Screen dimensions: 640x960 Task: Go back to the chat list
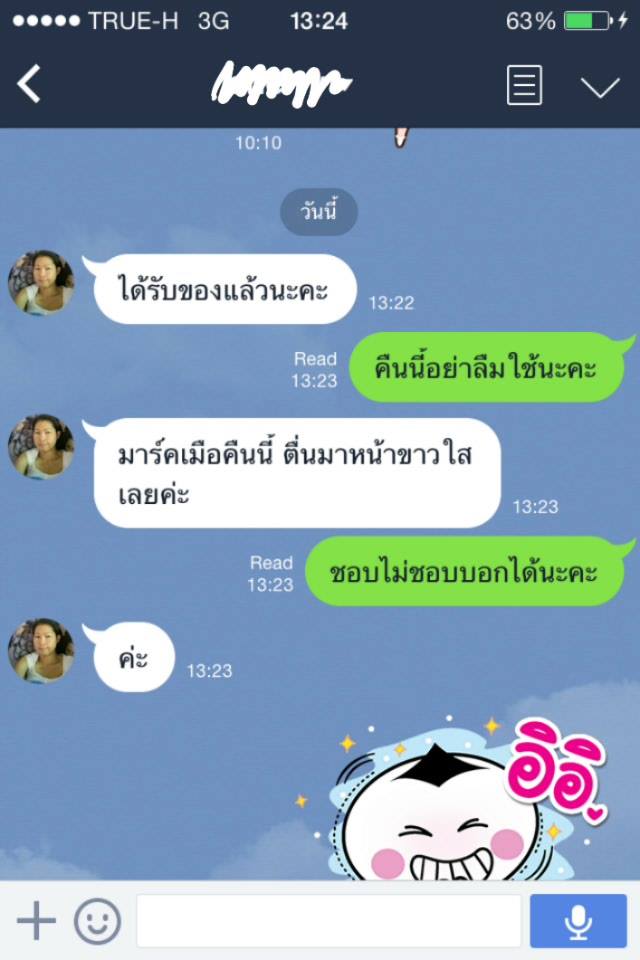click(29, 85)
